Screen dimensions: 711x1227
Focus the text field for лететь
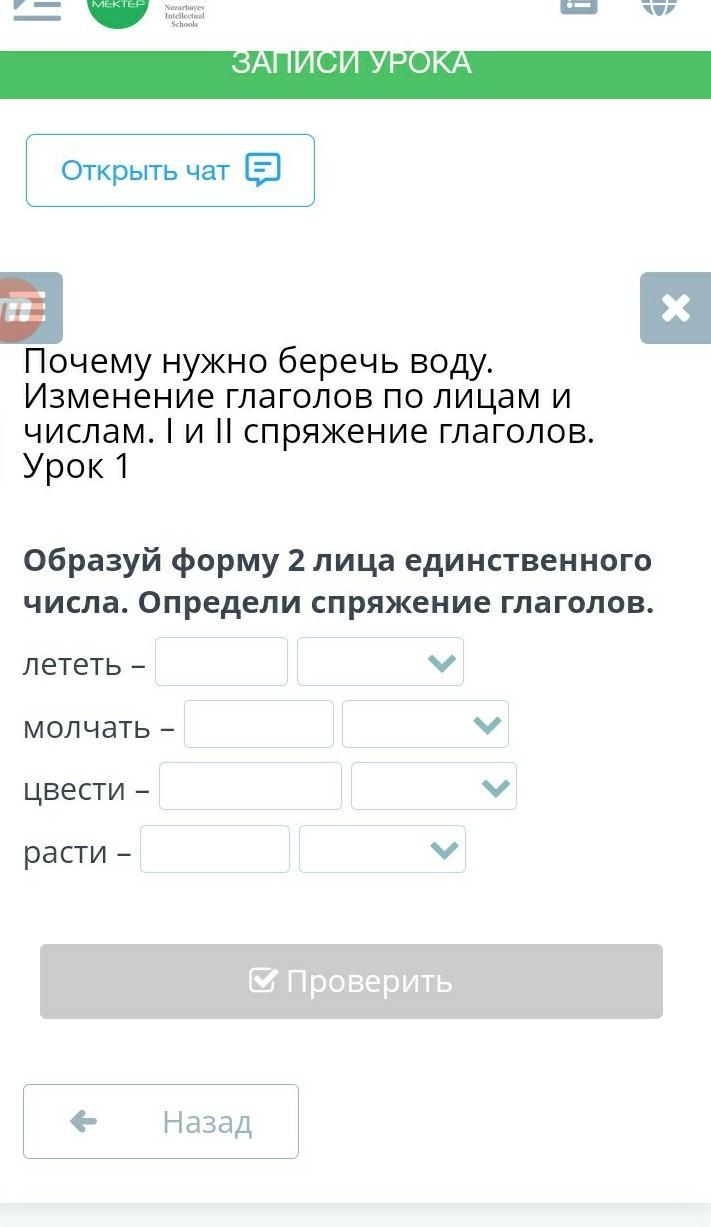221,662
